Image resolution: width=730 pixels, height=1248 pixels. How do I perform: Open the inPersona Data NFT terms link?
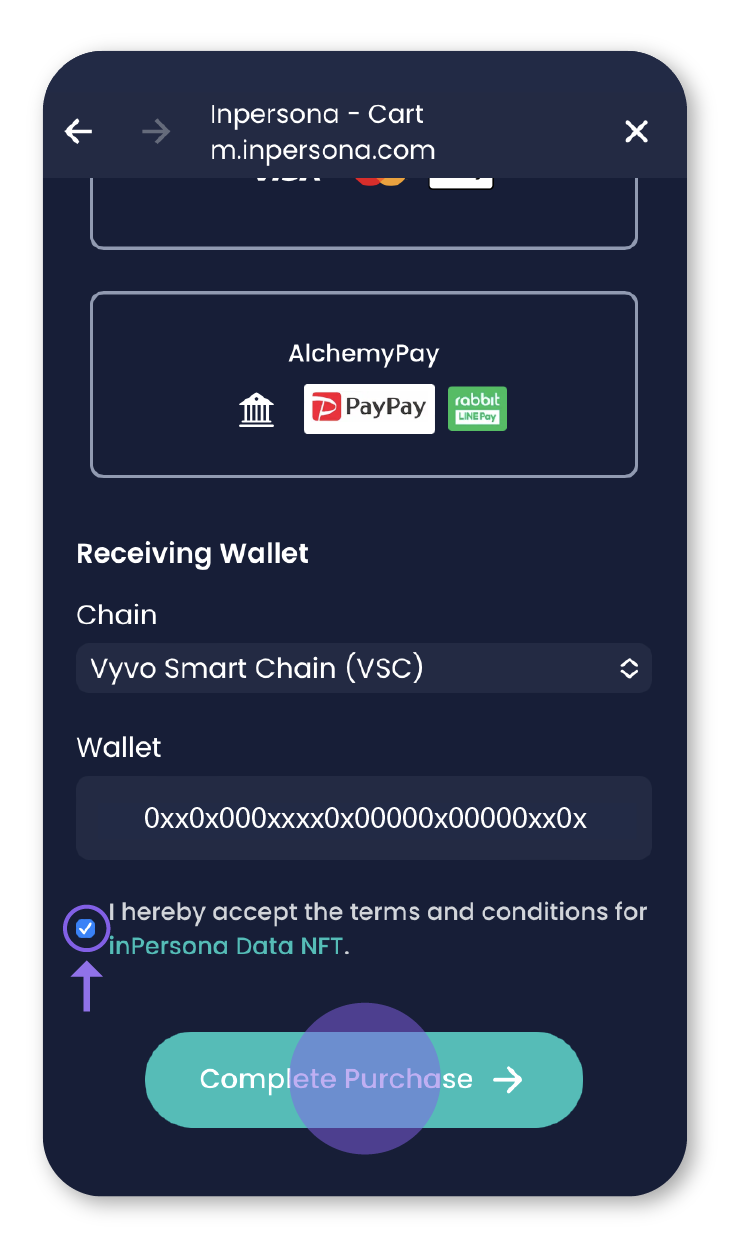(227, 946)
